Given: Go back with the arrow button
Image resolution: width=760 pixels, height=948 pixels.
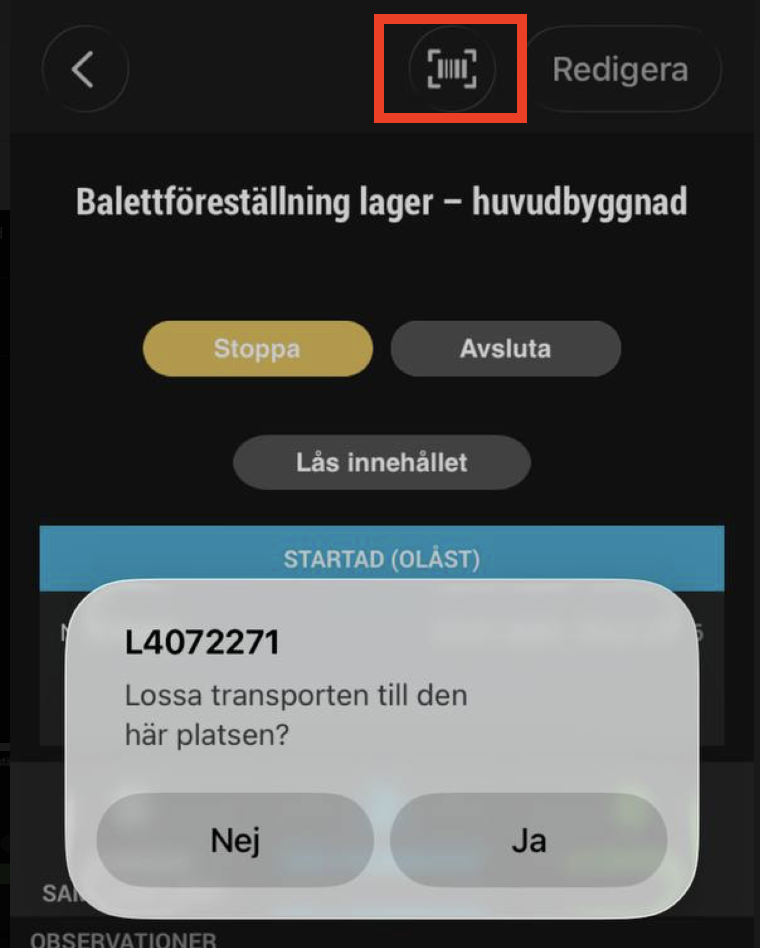Looking at the screenshot, I should click(85, 70).
